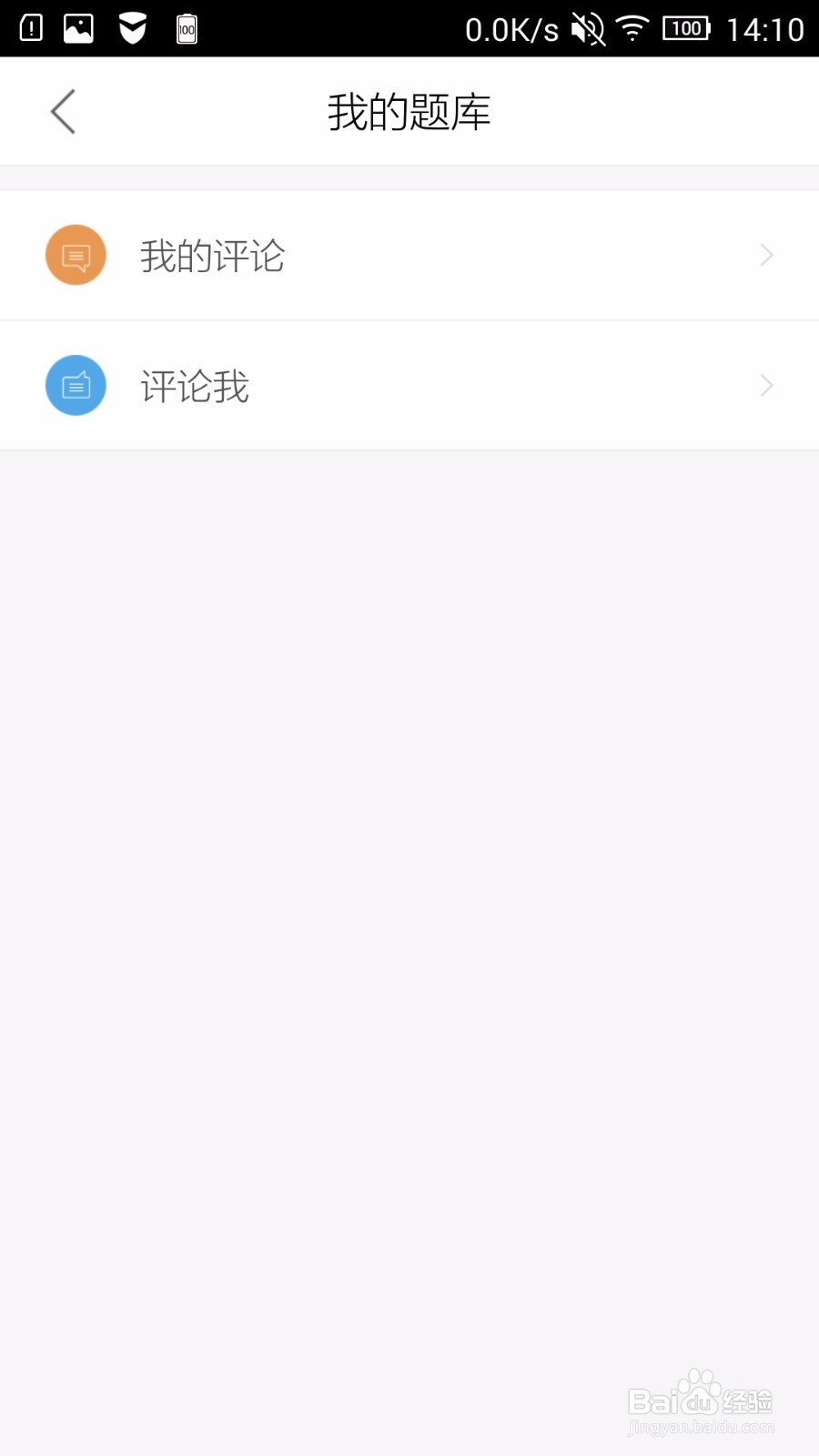The width and height of the screenshot is (819, 1456).
Task: Tap the Wi-Fi icon in the status bar
Action: (x=632, y=28)
